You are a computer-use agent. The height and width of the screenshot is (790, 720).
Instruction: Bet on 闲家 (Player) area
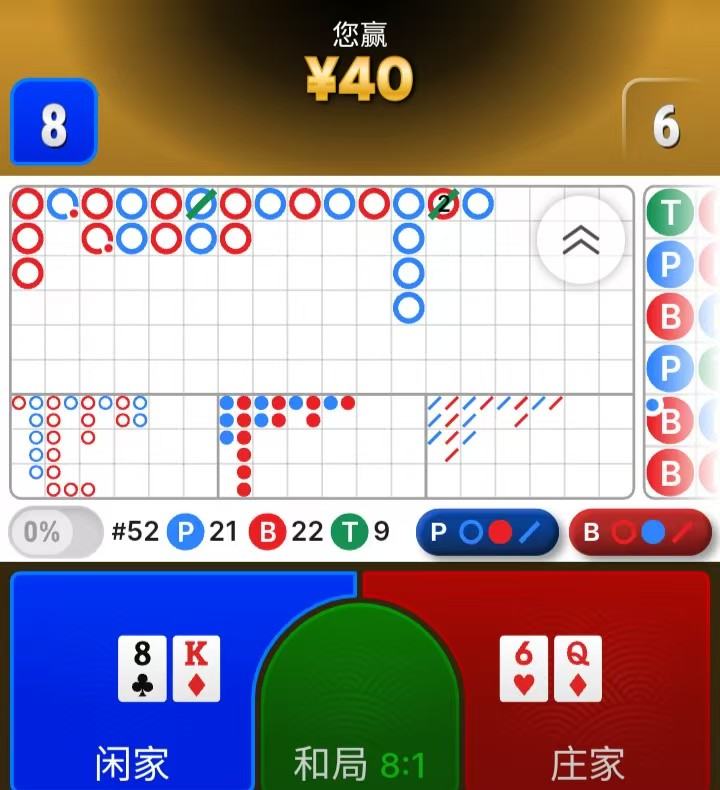tap(132, 690)
